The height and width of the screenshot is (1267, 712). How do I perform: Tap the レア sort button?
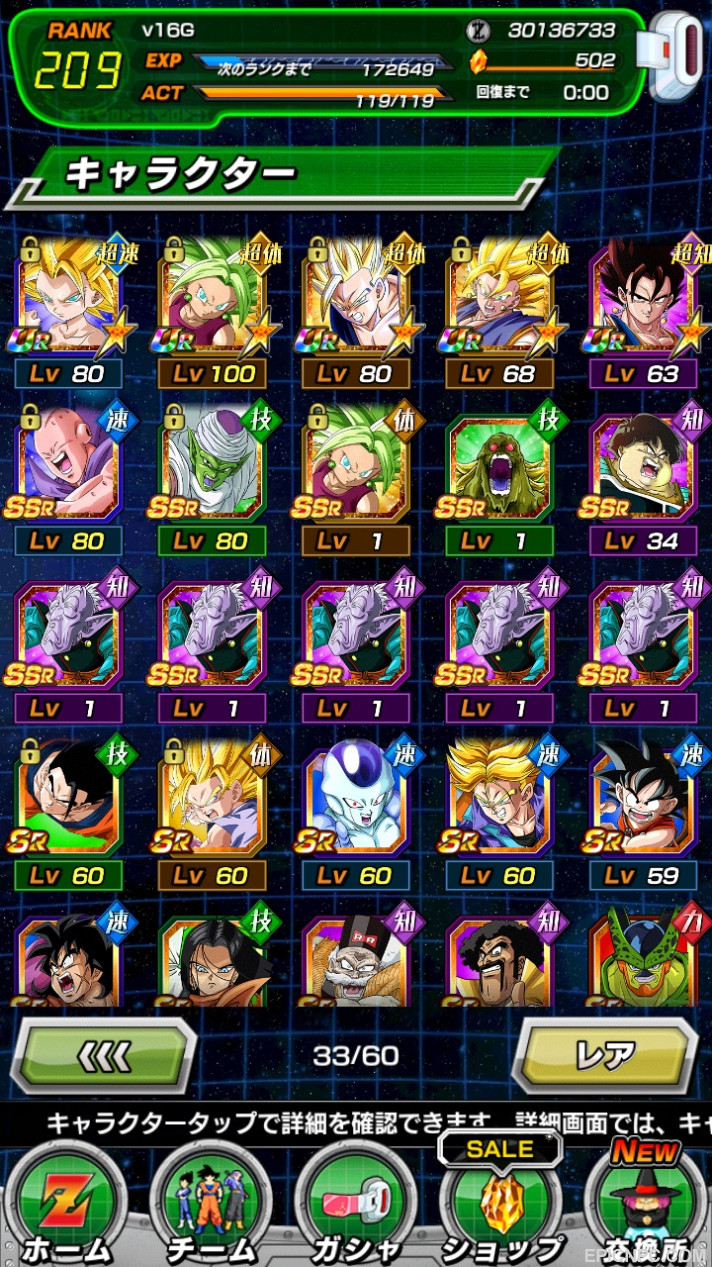coord(605,1056)
